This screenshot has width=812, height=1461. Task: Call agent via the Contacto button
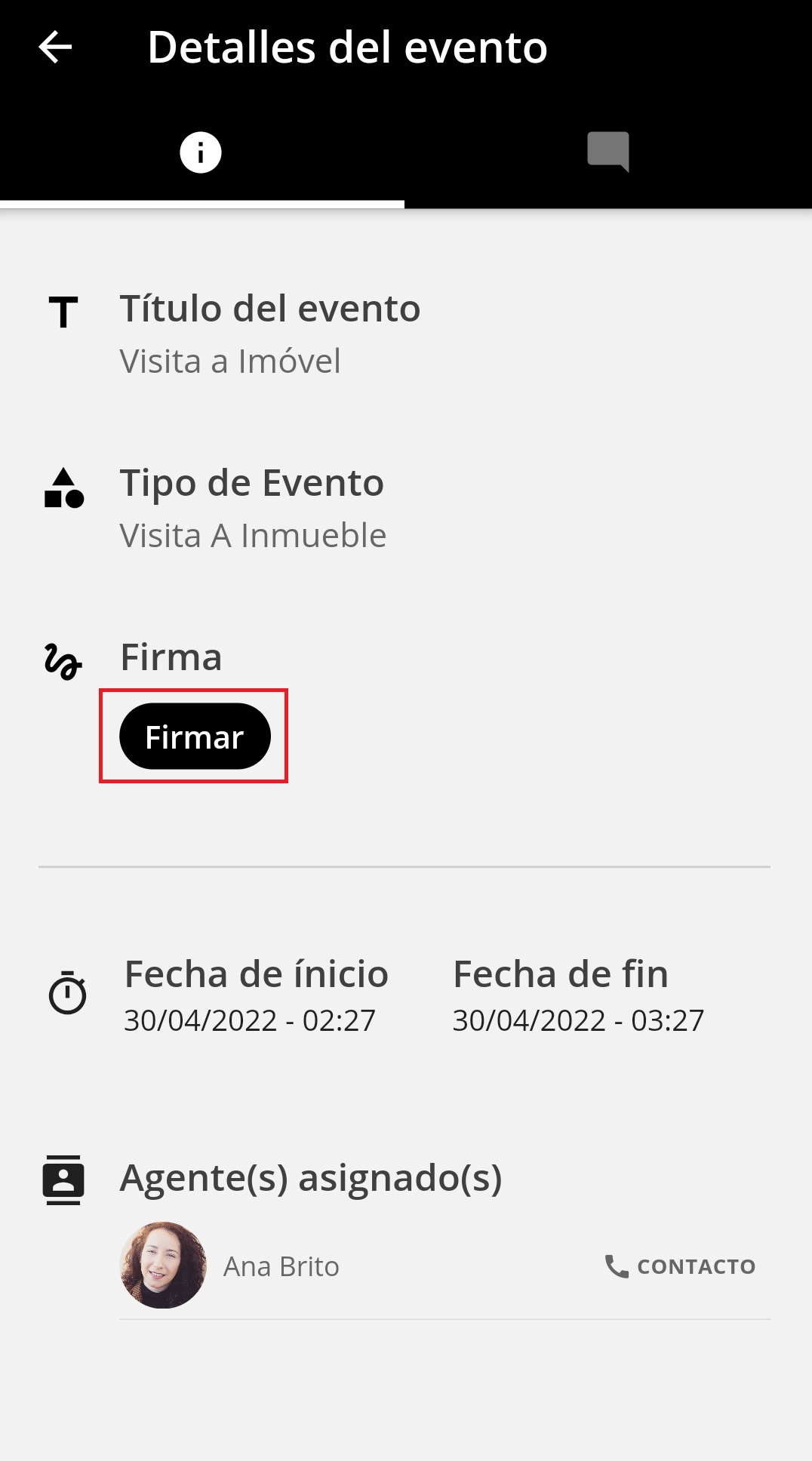tap(681, 1266)
